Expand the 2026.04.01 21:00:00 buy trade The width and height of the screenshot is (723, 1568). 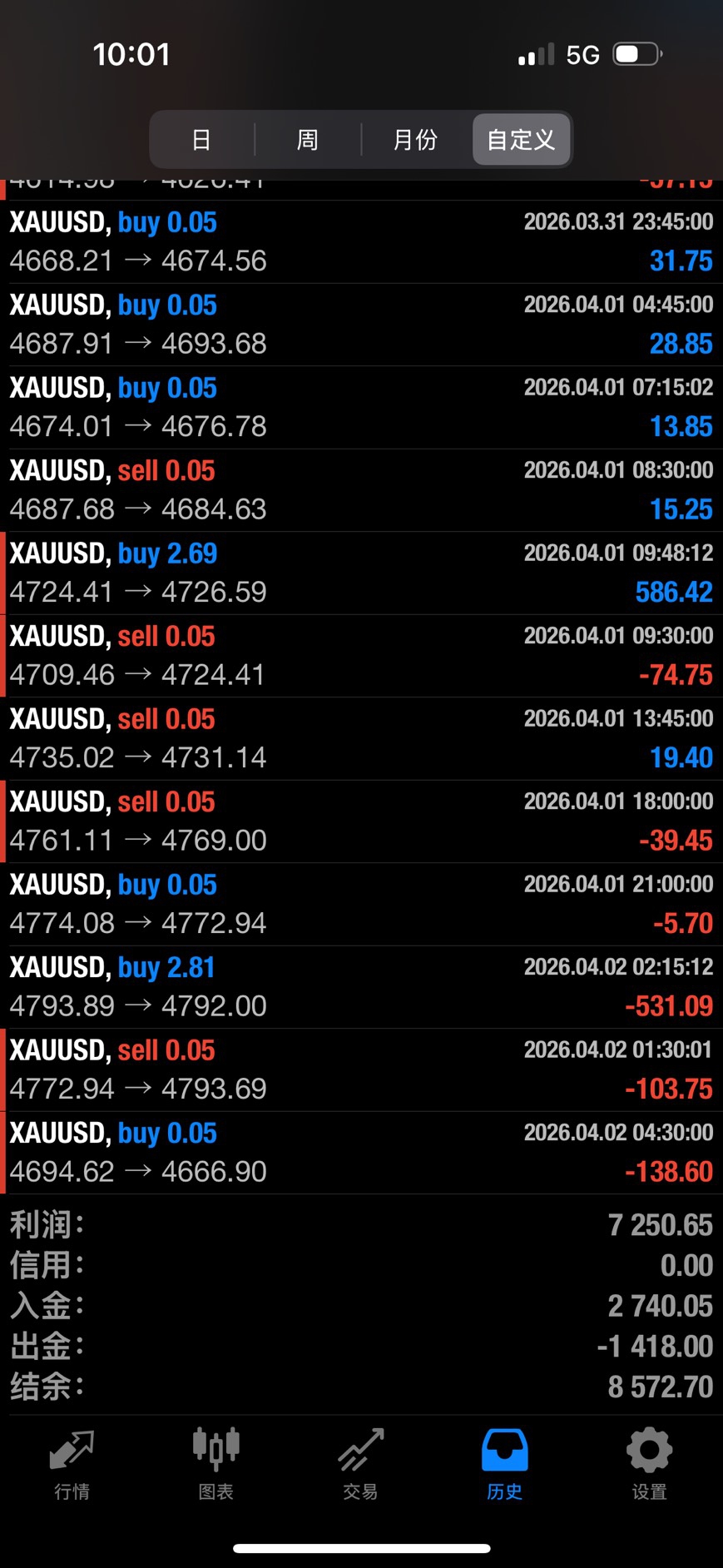(361, 904)
